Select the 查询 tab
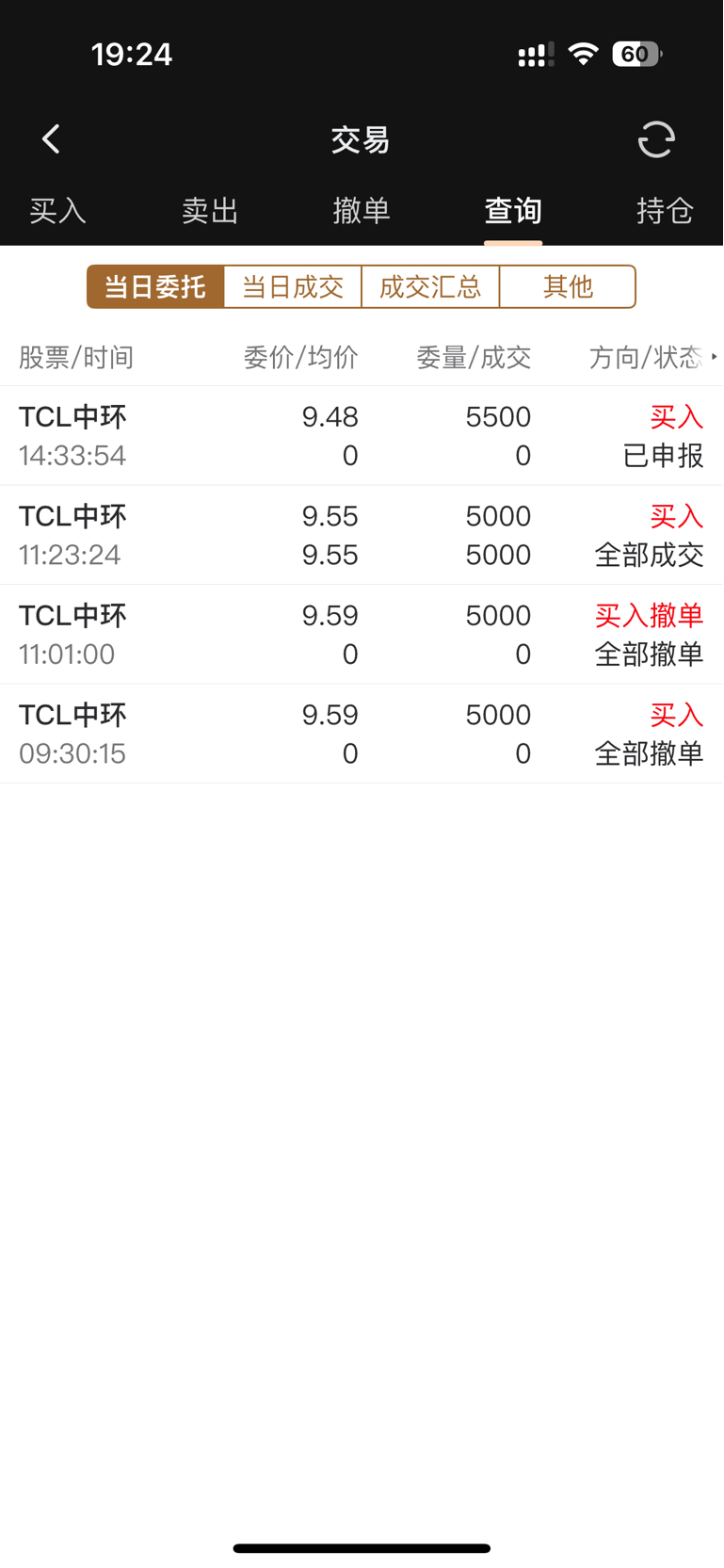 512,210
